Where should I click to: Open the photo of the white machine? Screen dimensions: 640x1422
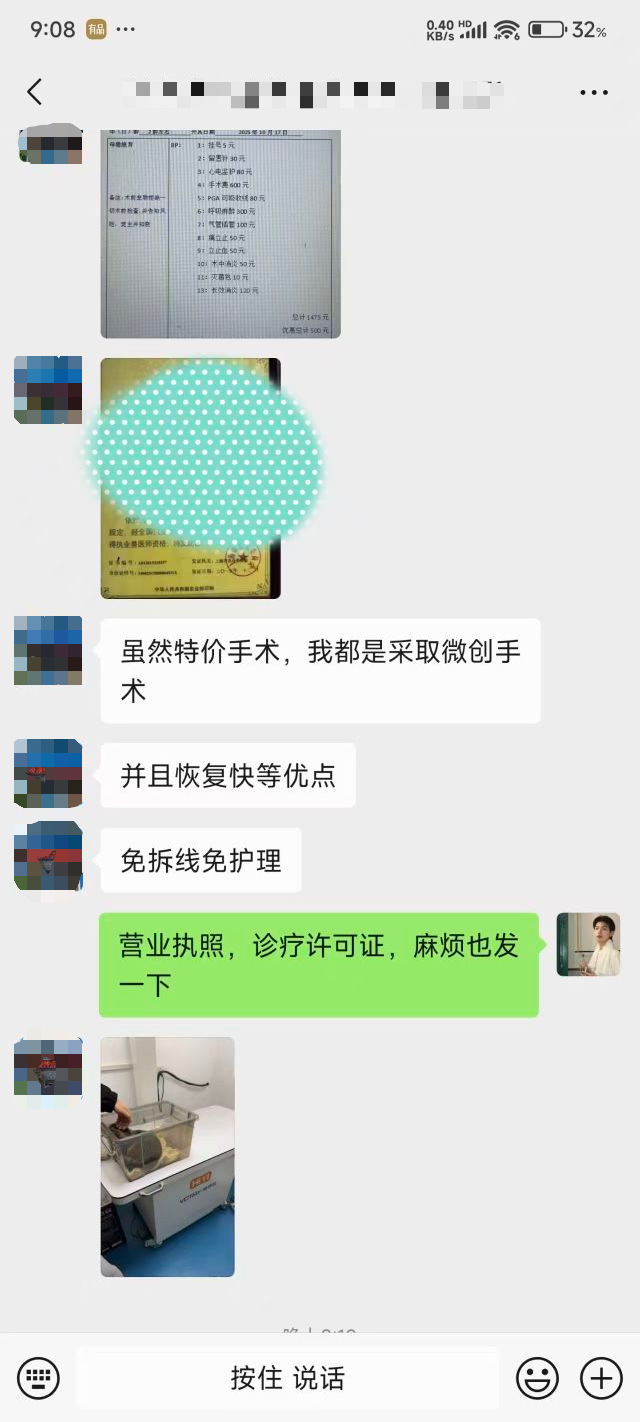click(x=167, y=1156)
